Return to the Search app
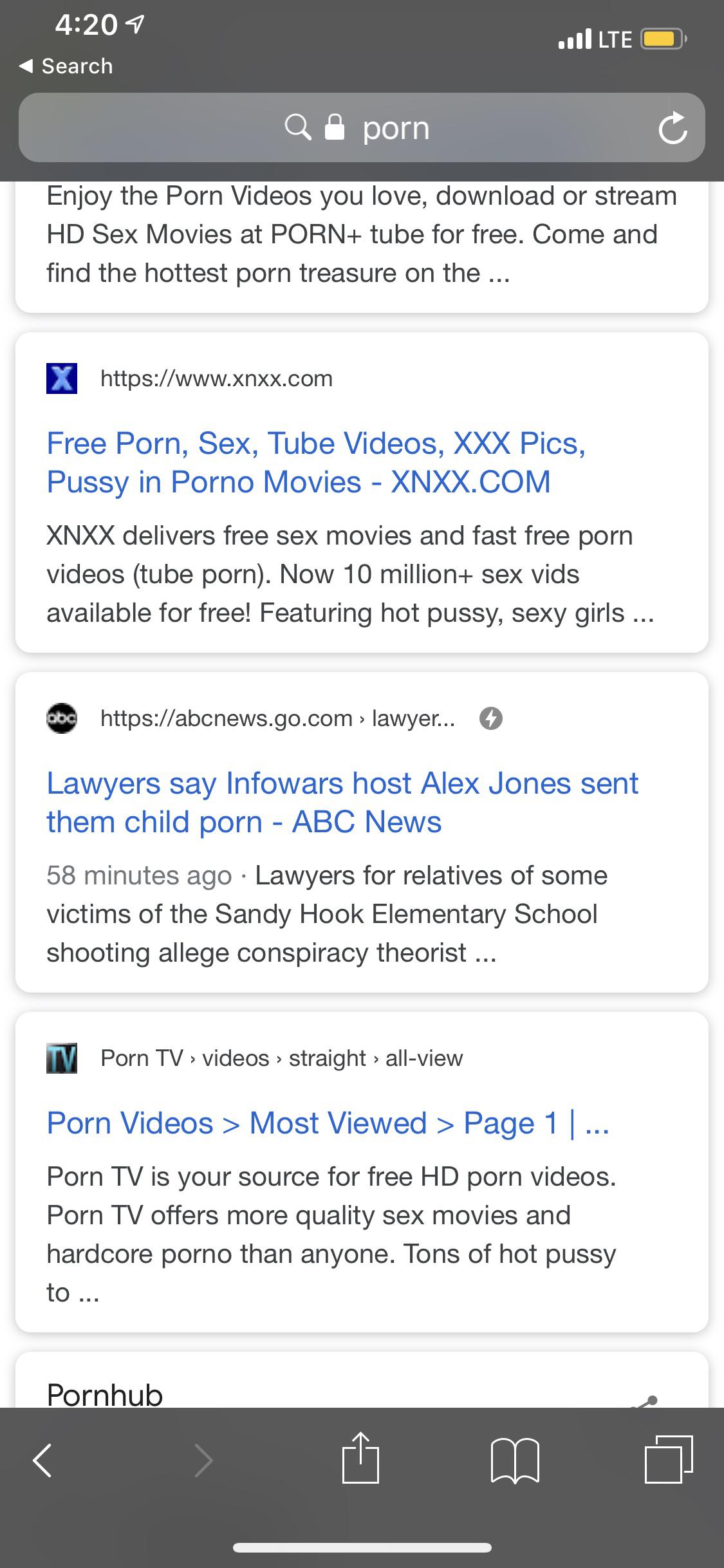Image resolution: width=724 pixels, height=1568 pixels. click(x=66, y=66)
